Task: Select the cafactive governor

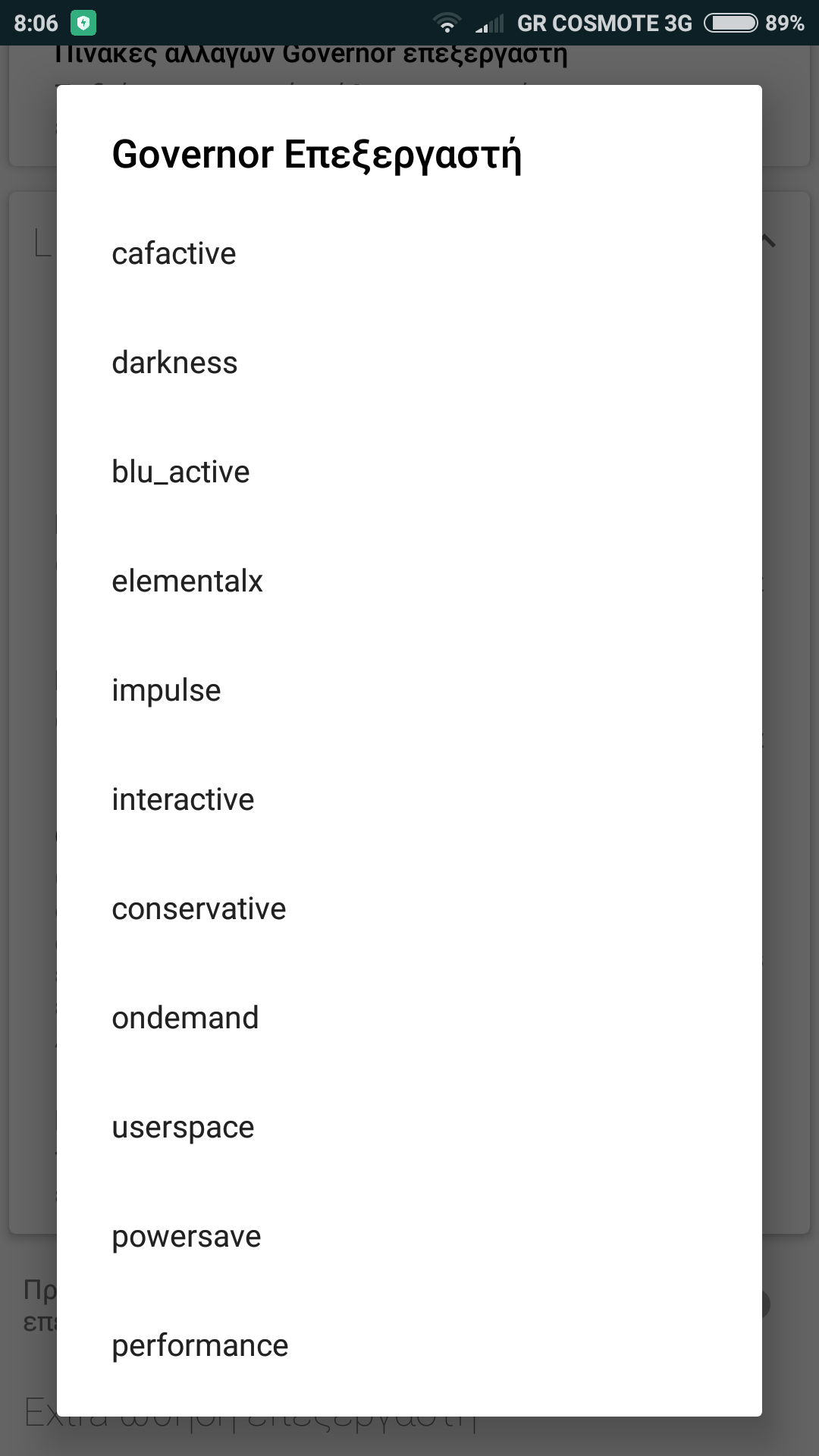Action: click(409, 253)
